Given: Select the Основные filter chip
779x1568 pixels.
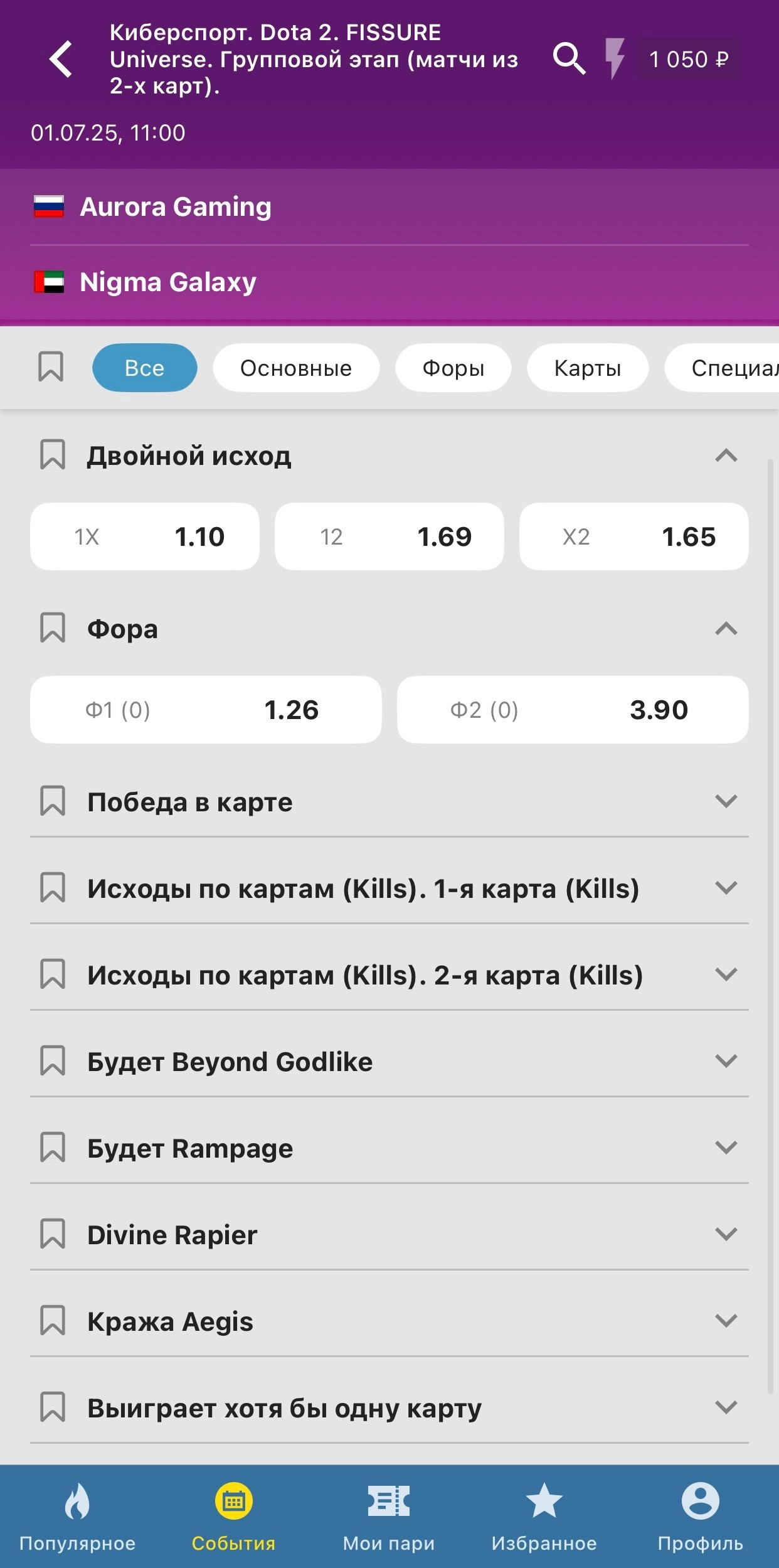Looking at the screenshot, I should (296, 368).
